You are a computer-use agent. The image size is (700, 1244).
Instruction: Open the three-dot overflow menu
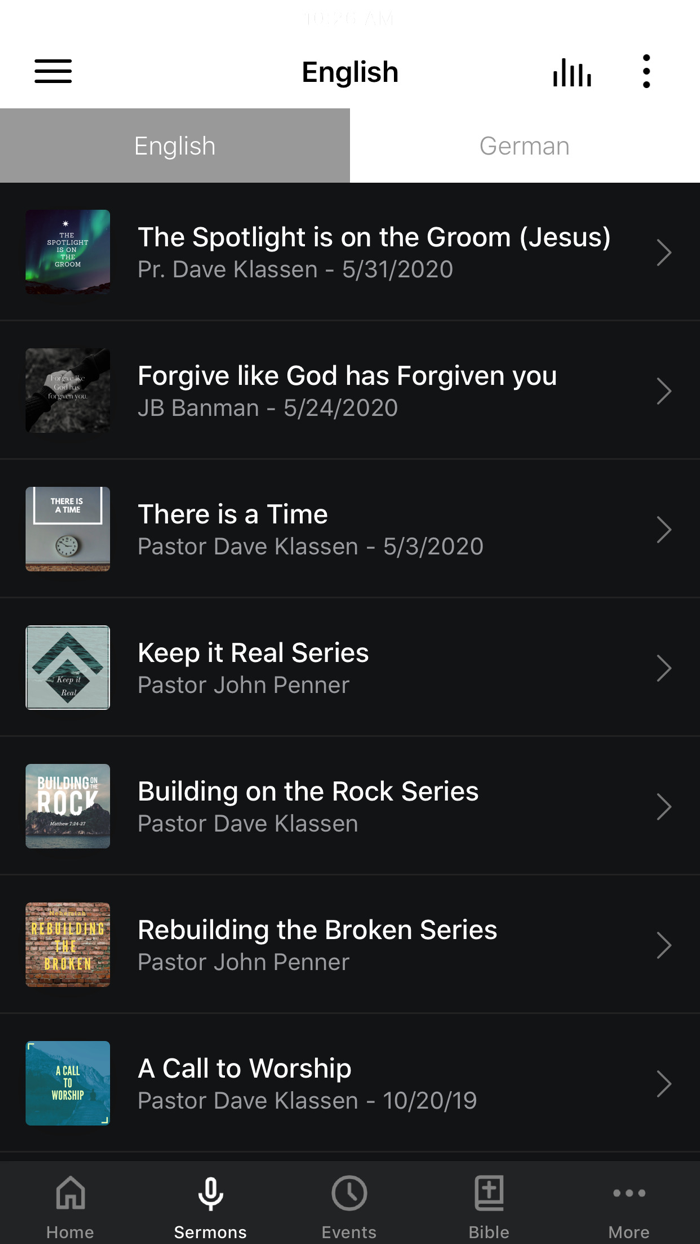click(646, 71)
